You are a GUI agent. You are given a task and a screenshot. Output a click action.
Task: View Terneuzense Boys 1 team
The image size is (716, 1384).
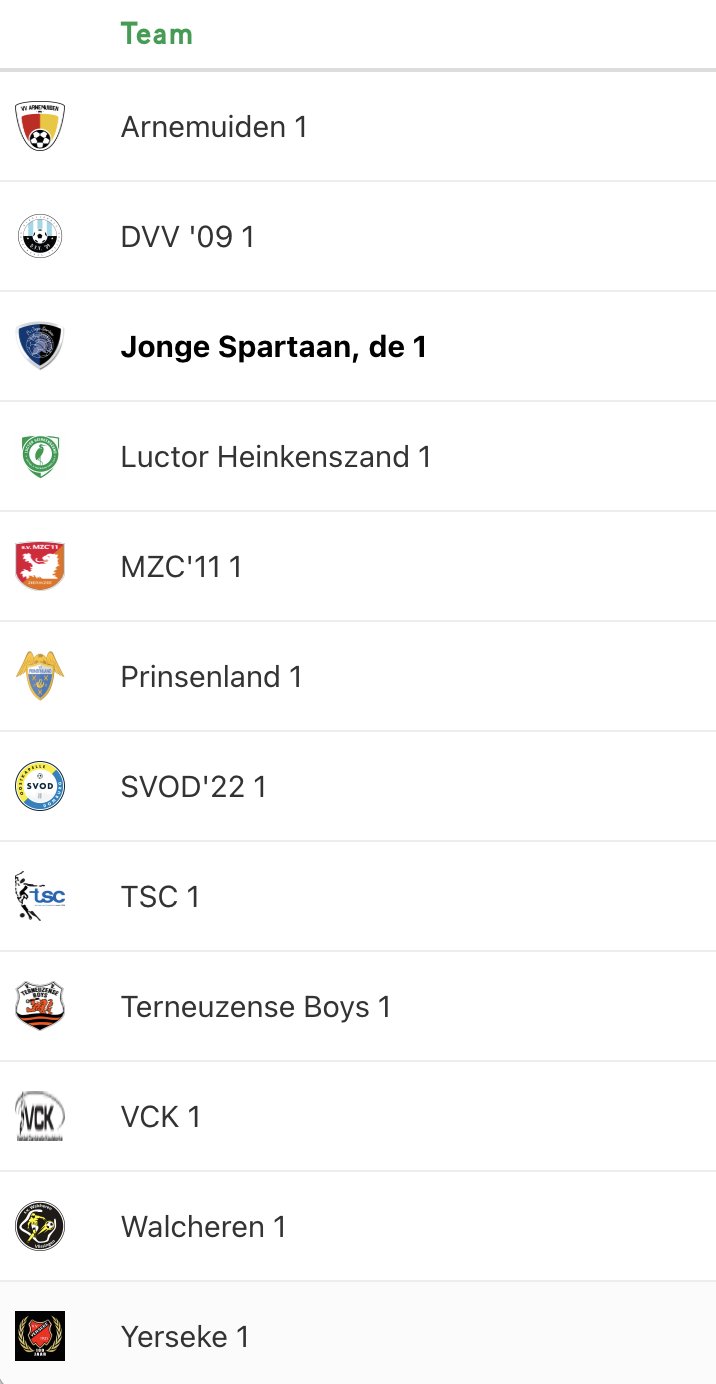coord(358,1007)
